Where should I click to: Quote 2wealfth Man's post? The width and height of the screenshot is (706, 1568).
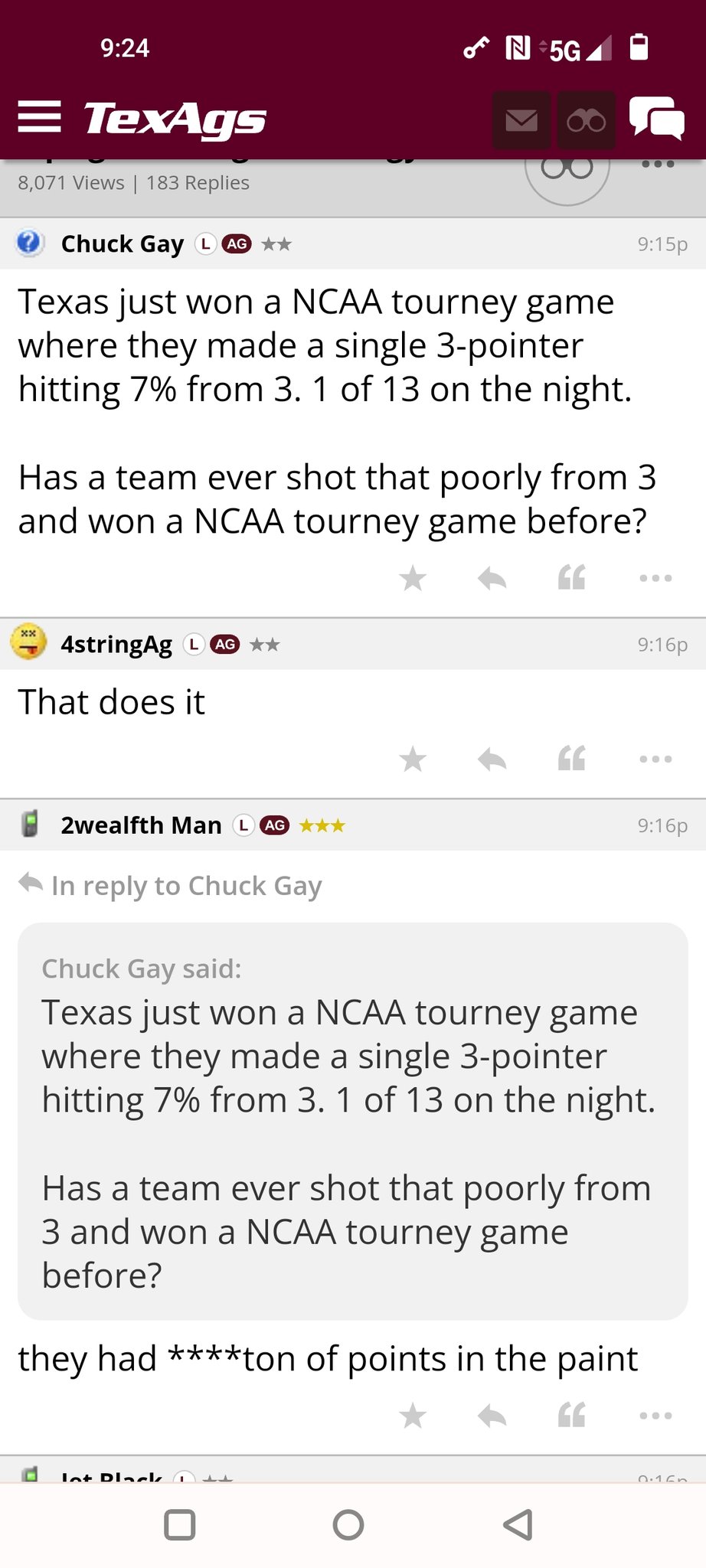pyautogui.click(x=572, y=1416)
